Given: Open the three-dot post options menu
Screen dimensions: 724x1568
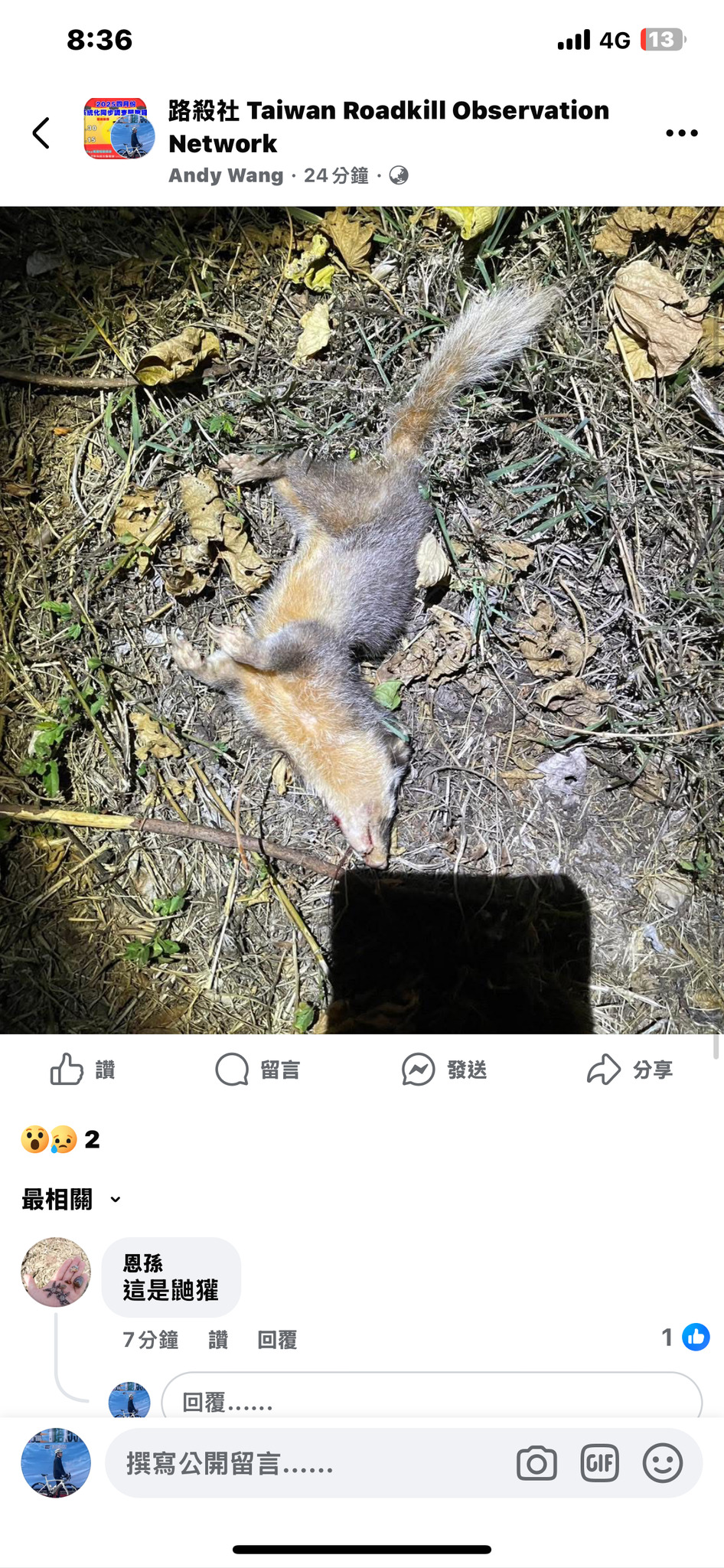Looking at the screenshot, I should point(681,133).
